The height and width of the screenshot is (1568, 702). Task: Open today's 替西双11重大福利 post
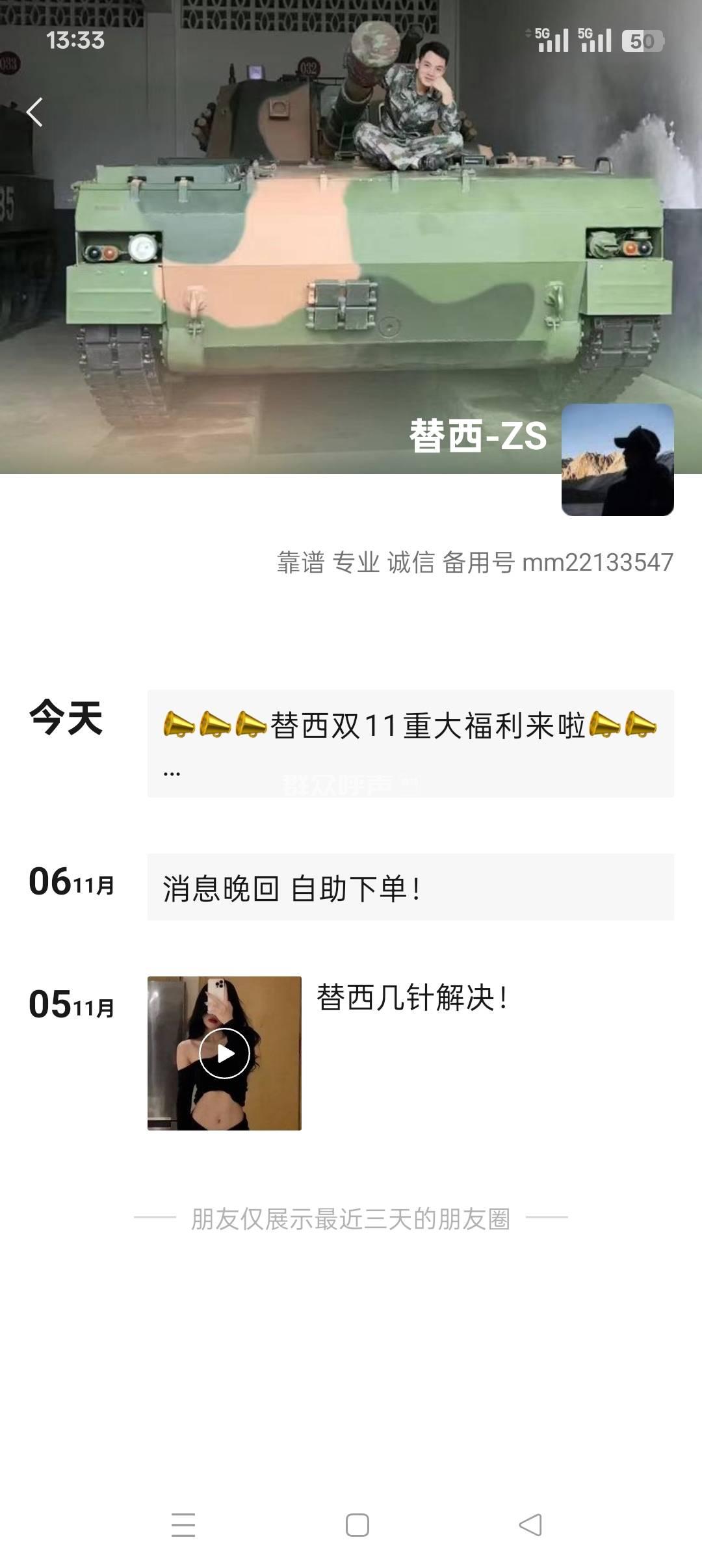click(410, 743)
